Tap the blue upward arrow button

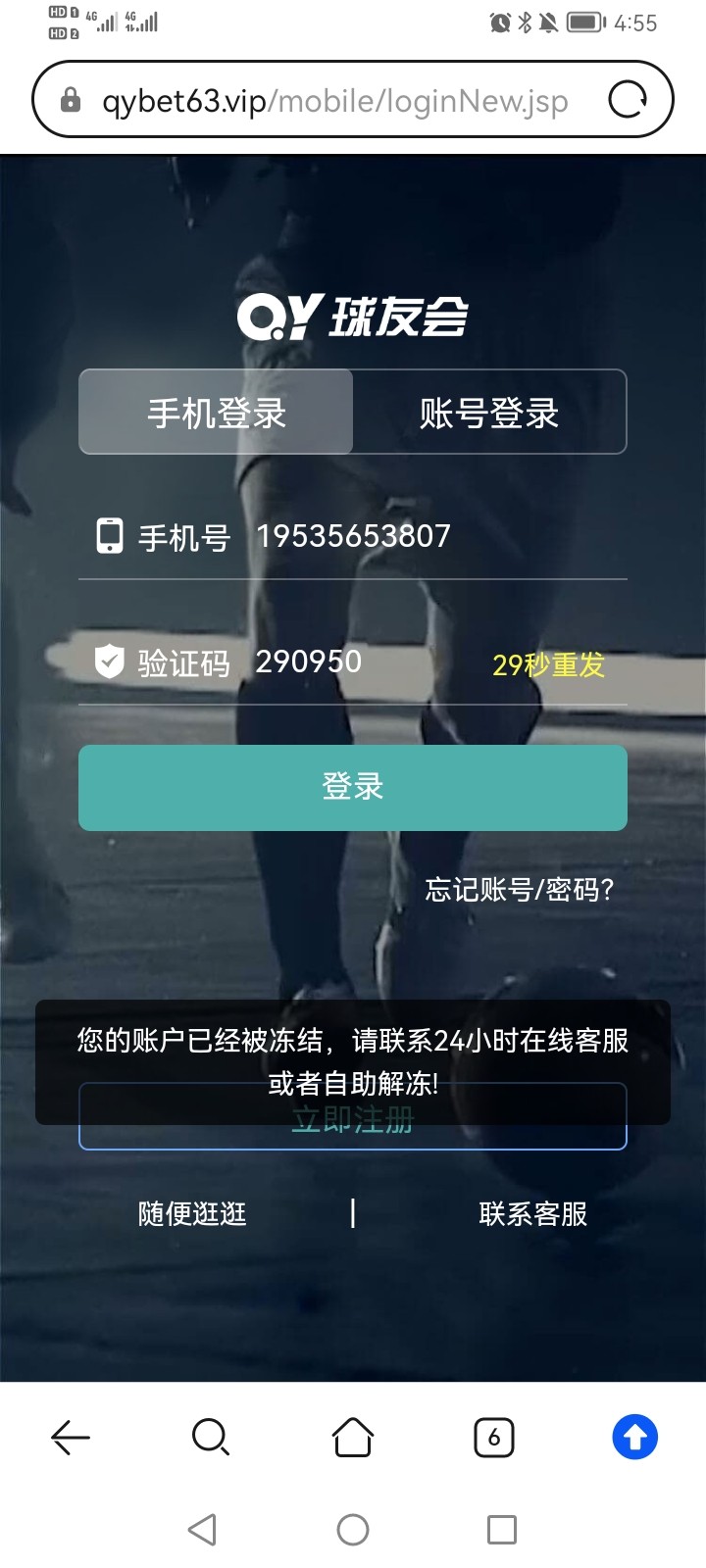(x=634, y=1438)
